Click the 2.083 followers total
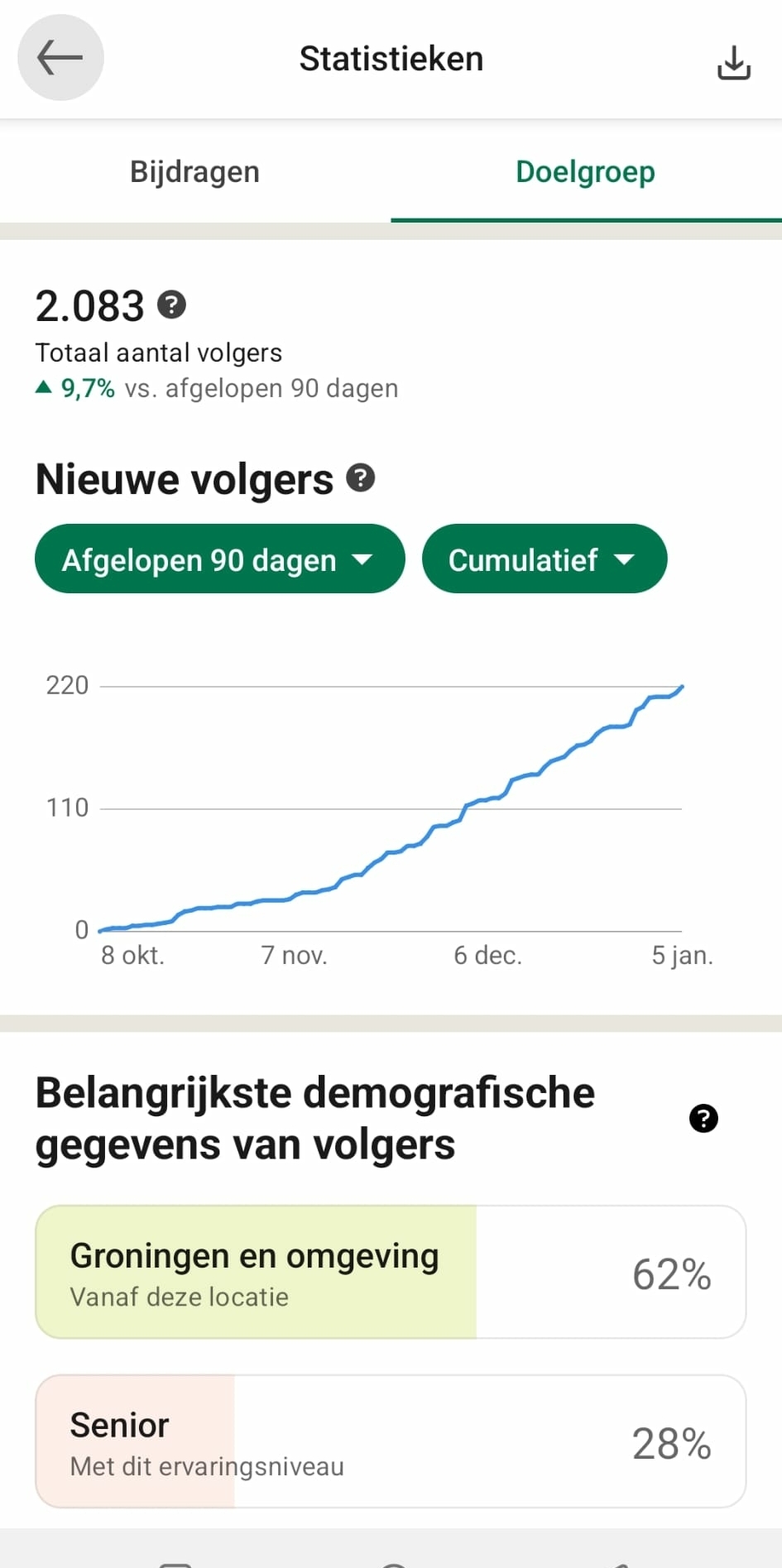Viewport: 782px width, 1568px height. 90,305
